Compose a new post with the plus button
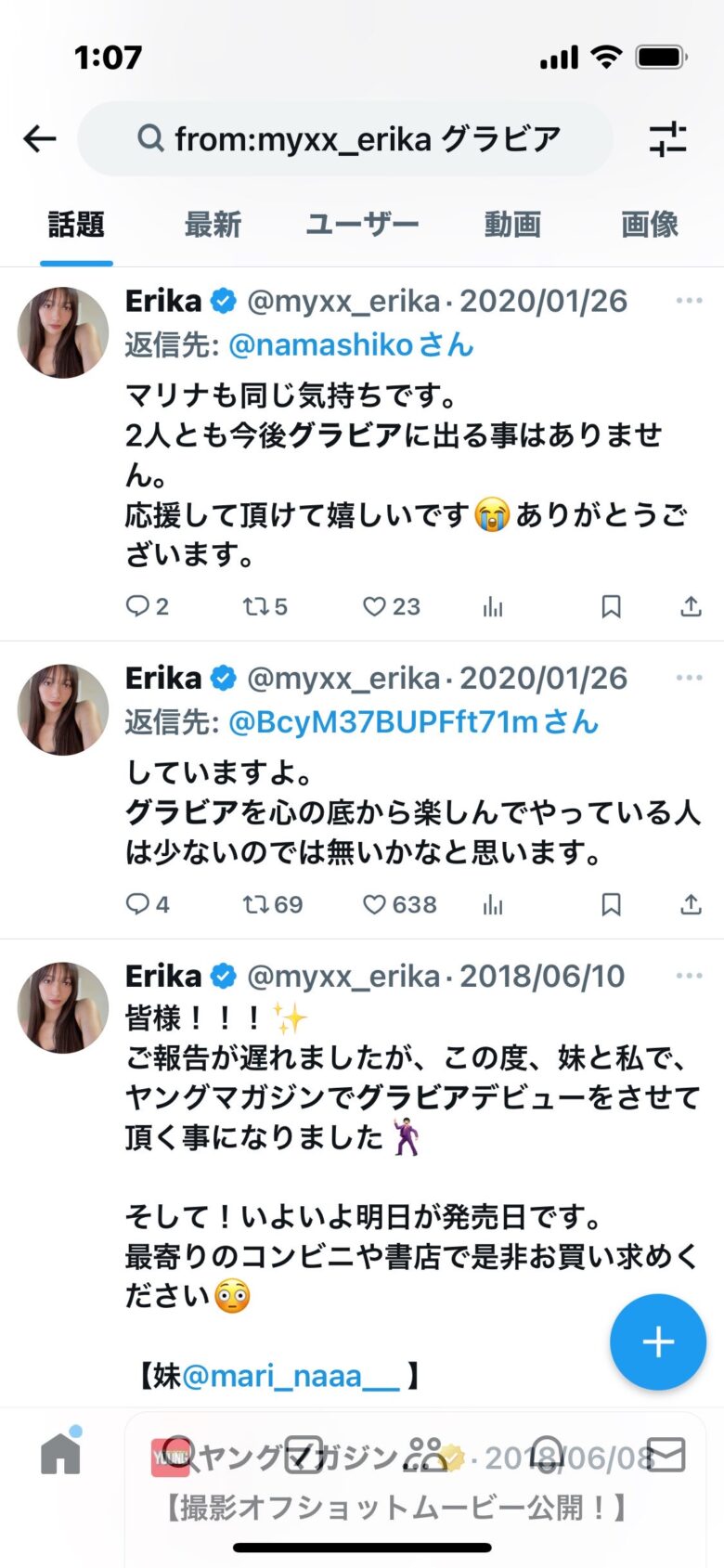 click(658, 1341)
